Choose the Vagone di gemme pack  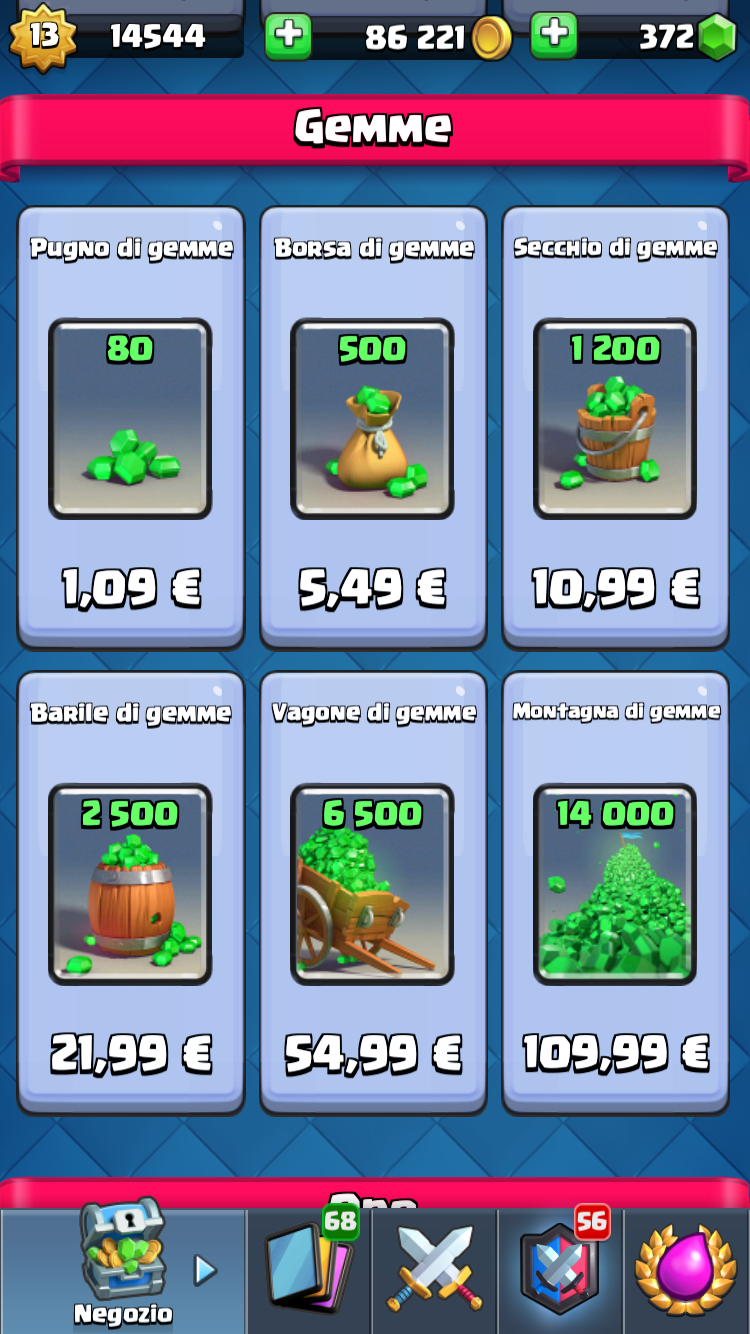coord(373,893)
